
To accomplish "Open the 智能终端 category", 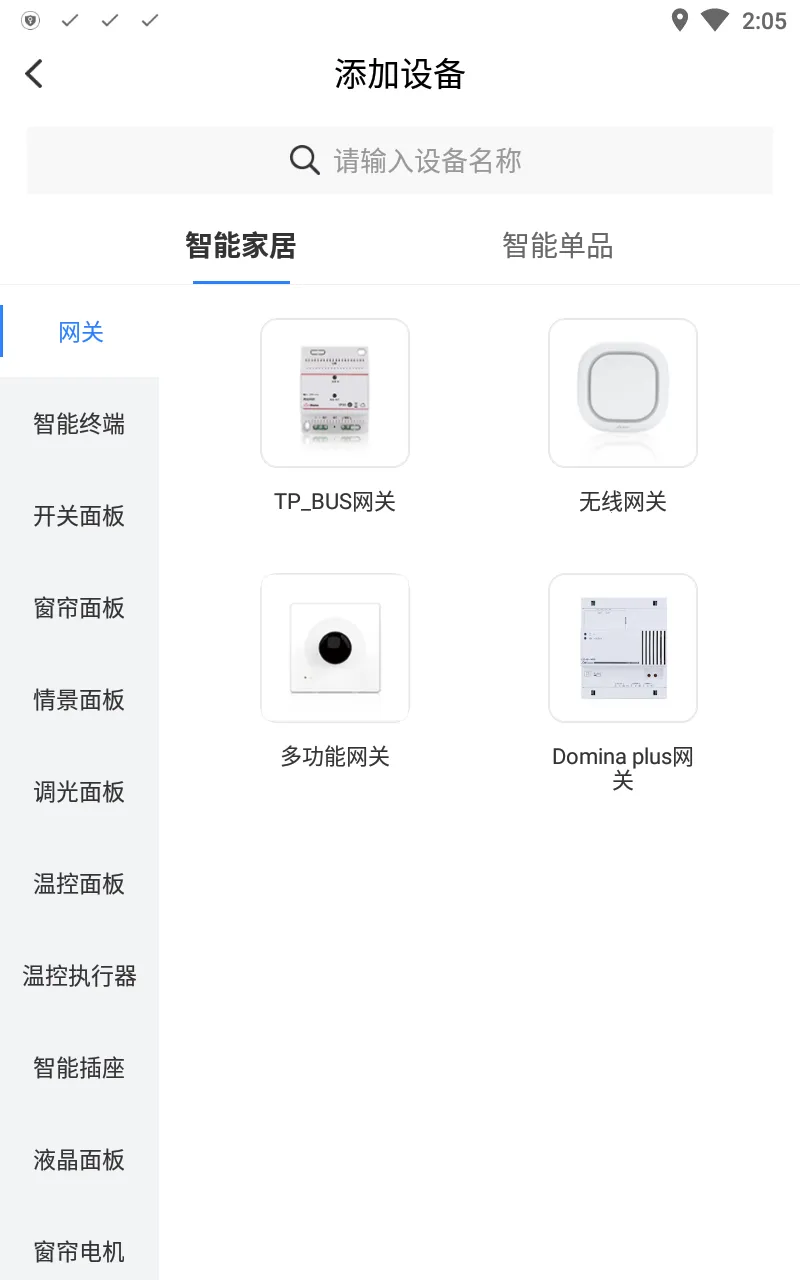I will [x=79, y=424].
